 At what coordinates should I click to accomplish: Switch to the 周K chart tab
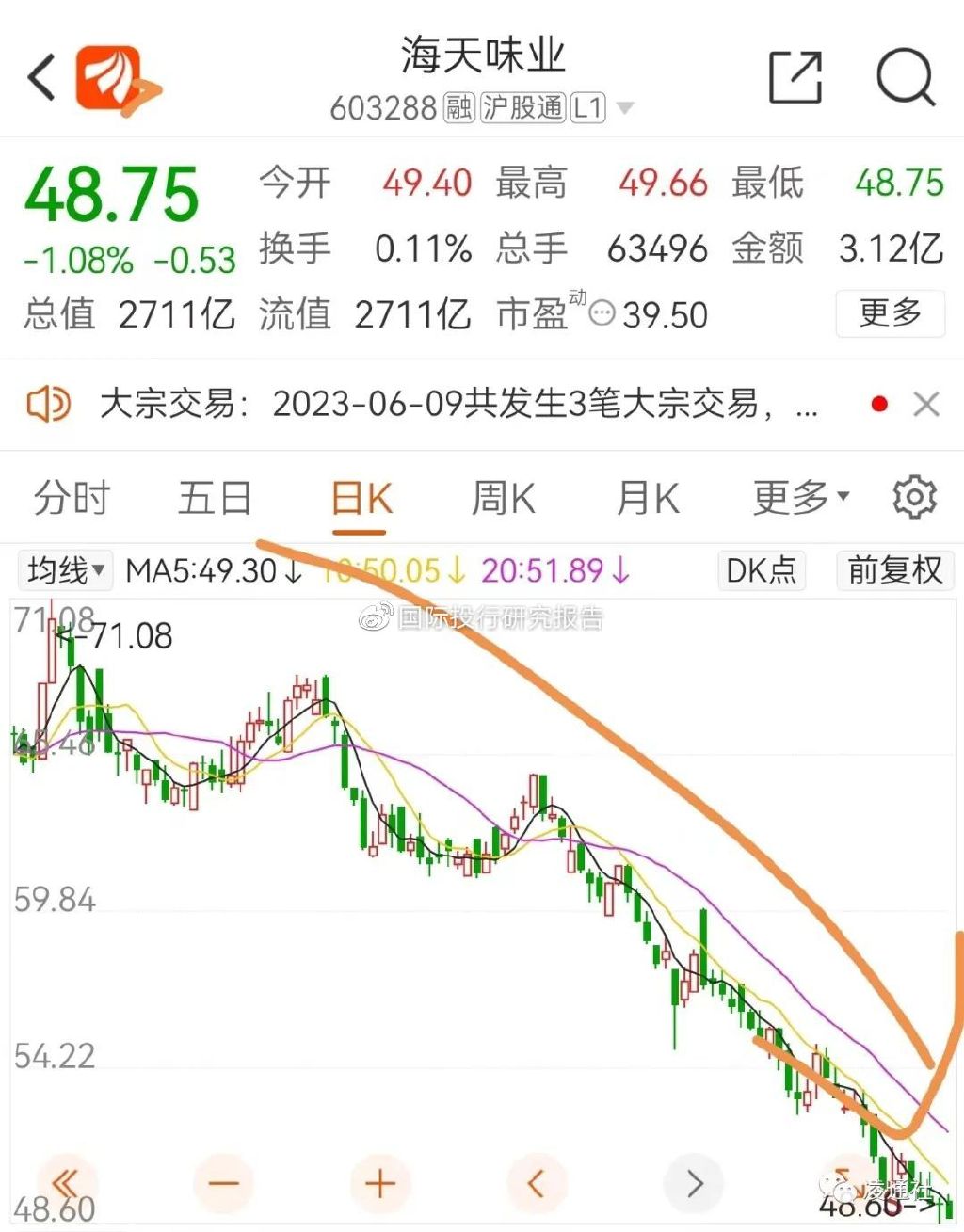click(x=504, y=497)
